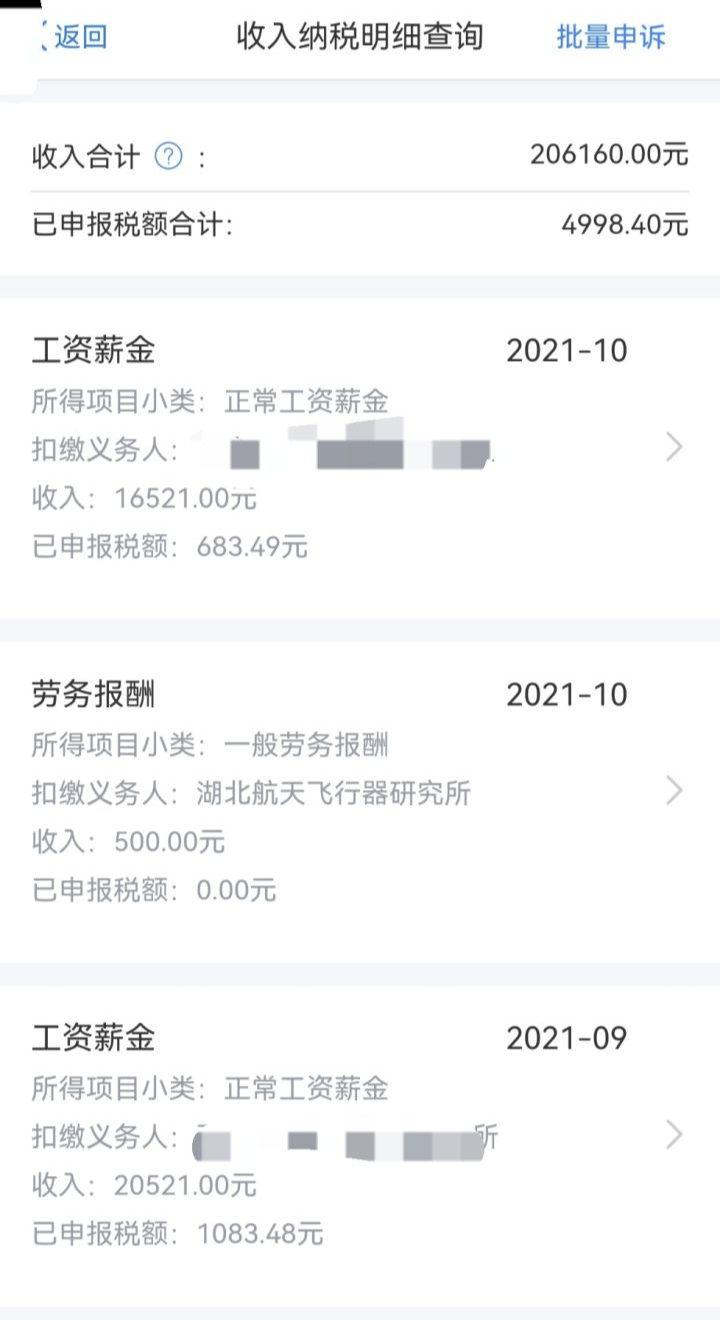Open 批量申诉 batch appeal
Screen dimensions: 720x1320
pos(610,38)
